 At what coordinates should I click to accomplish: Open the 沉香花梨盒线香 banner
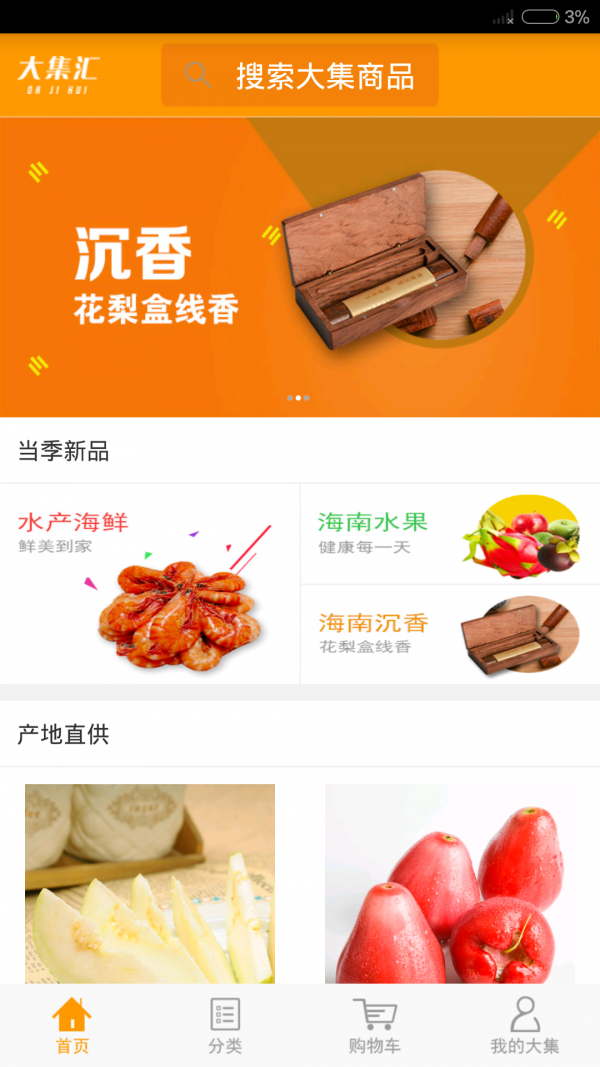click(300, 267)
